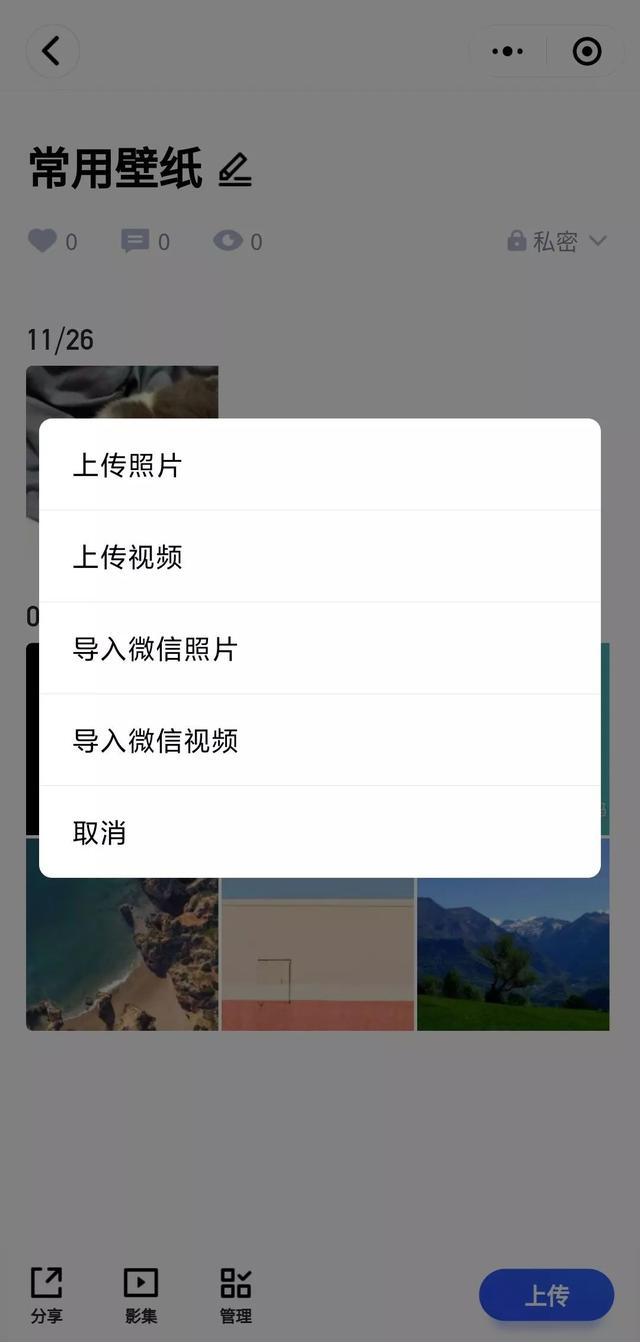Close the mini program via target icon
This screenshot has height=1342, width=640.
pyautogui.click(x=587, y=51)
